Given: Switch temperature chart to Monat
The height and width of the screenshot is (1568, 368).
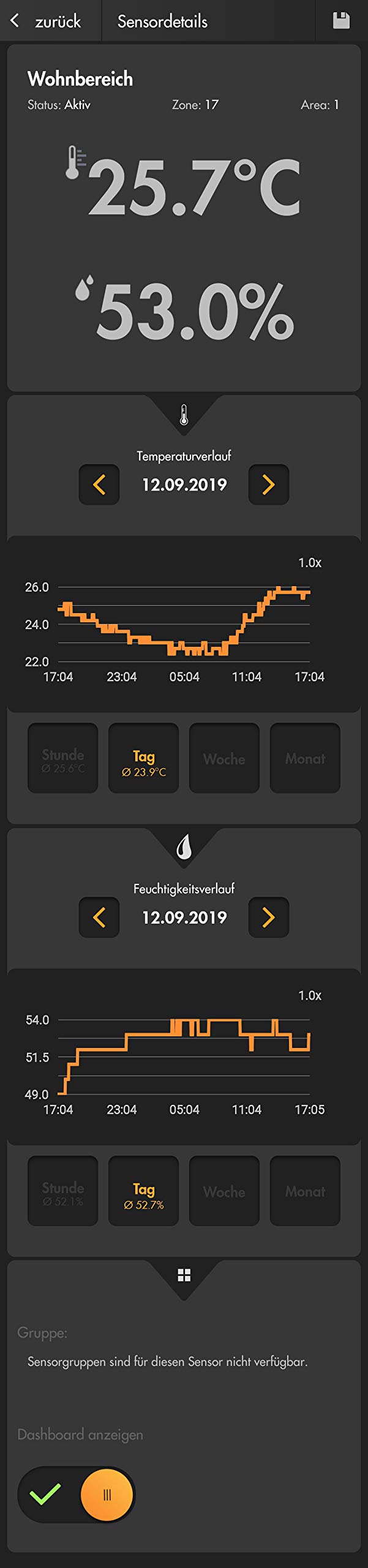Looking at the screenshot, I should [305, 758].
